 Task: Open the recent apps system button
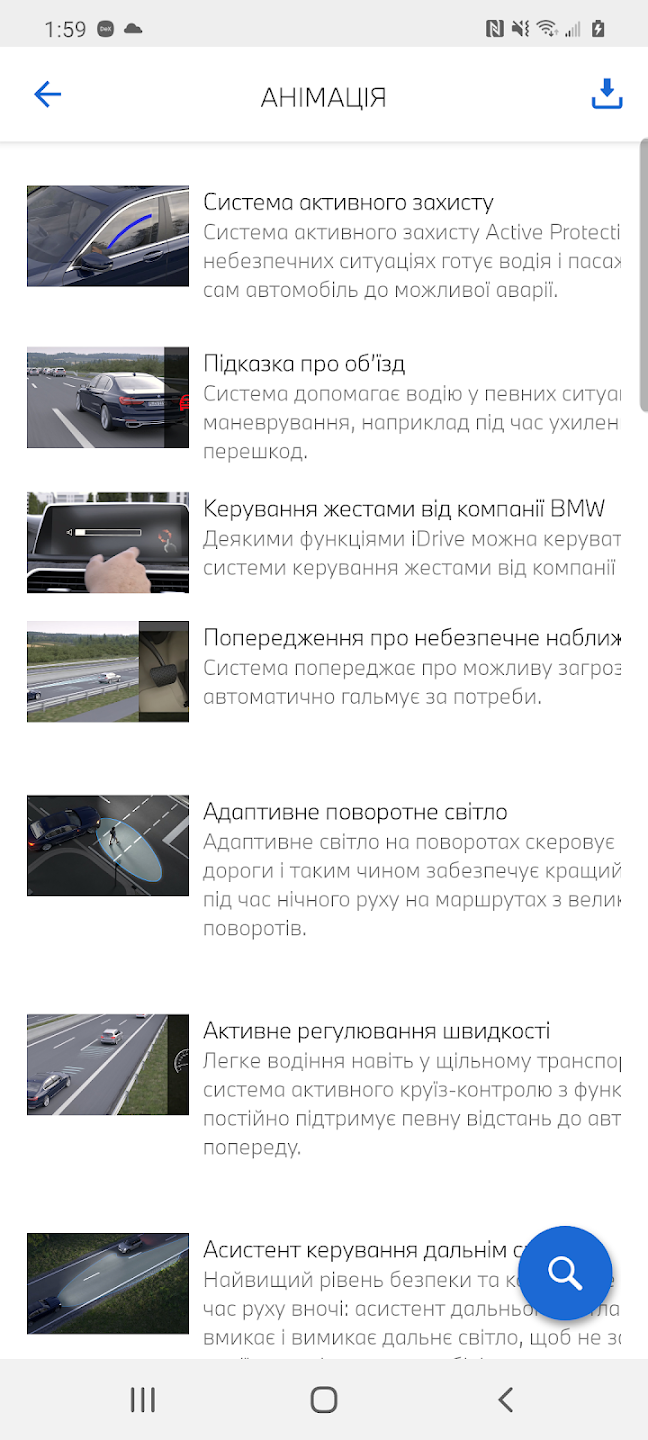(x=143, y=1399)
